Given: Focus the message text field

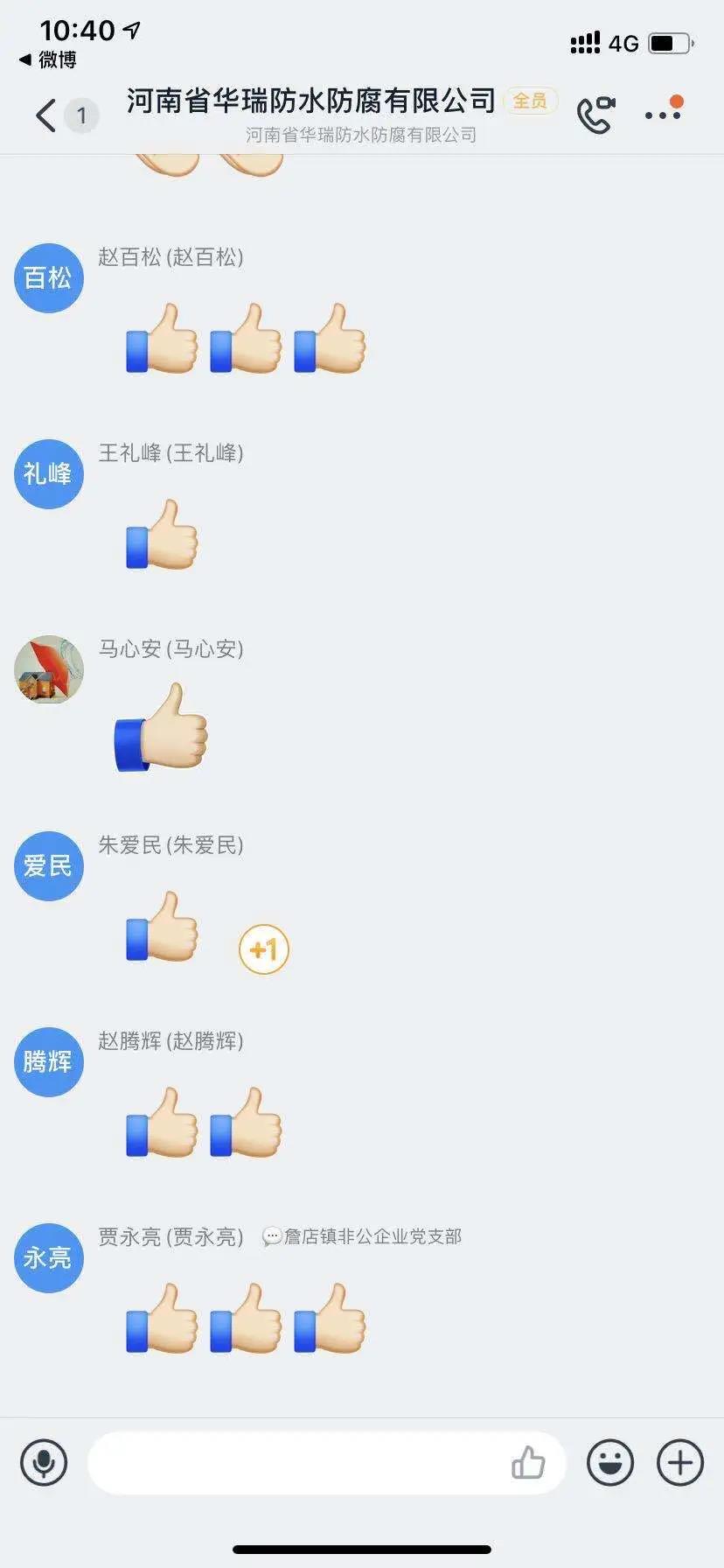Looking at the screenshot, I should click(297, 1462).
